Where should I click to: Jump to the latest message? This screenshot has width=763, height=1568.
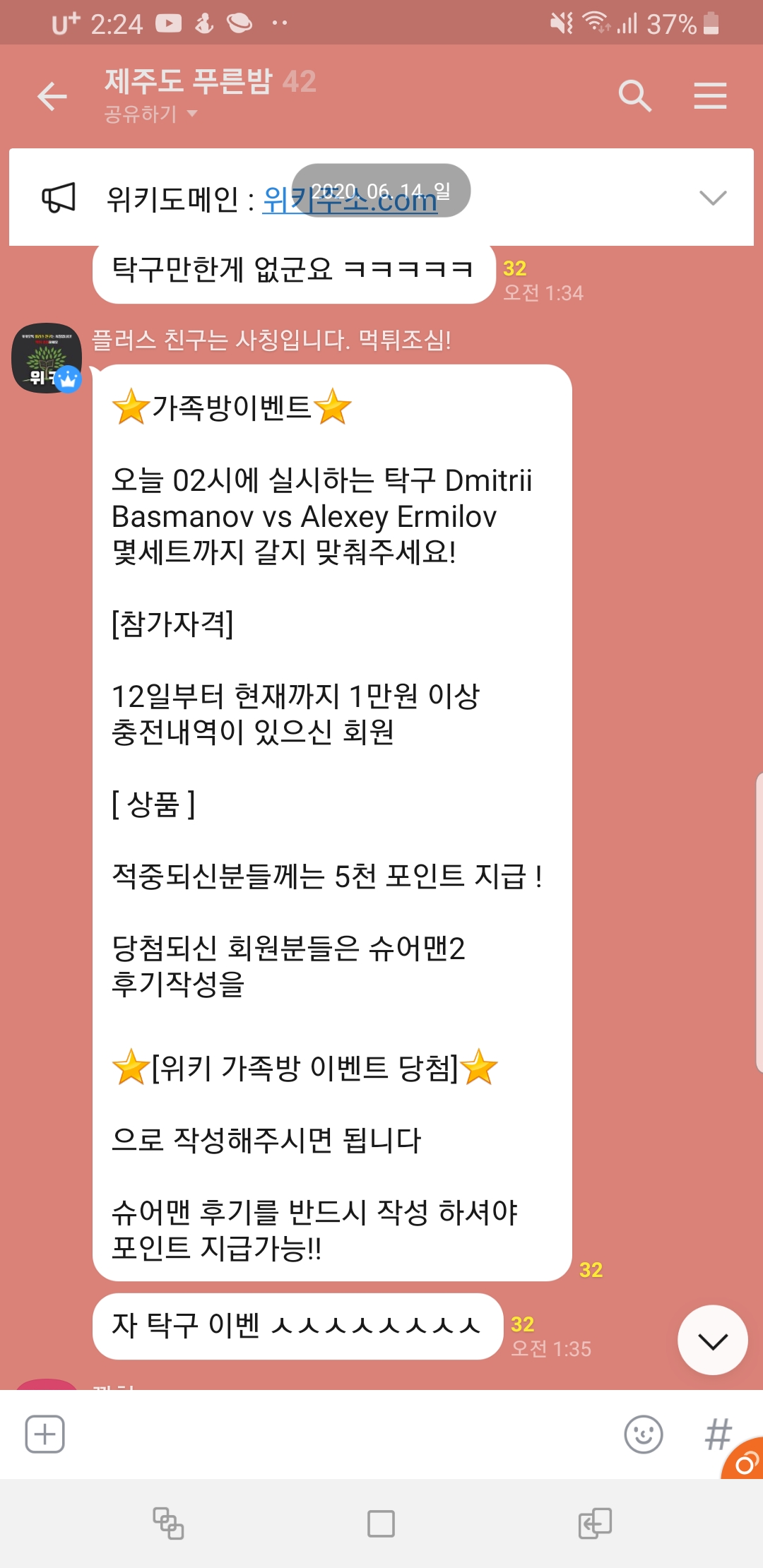tap(712, 1340)
